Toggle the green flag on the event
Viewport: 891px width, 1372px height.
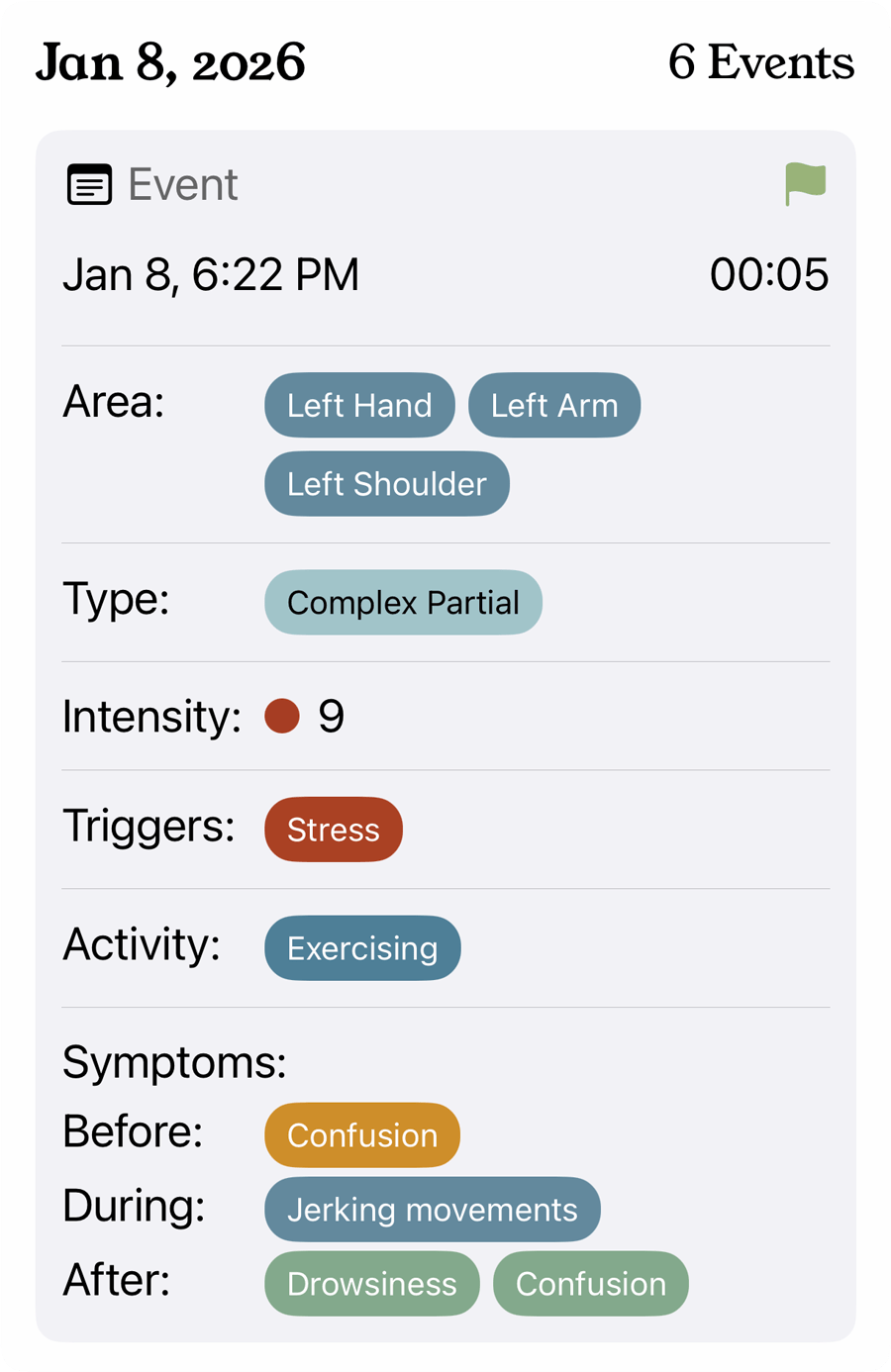tap(805, 184)
